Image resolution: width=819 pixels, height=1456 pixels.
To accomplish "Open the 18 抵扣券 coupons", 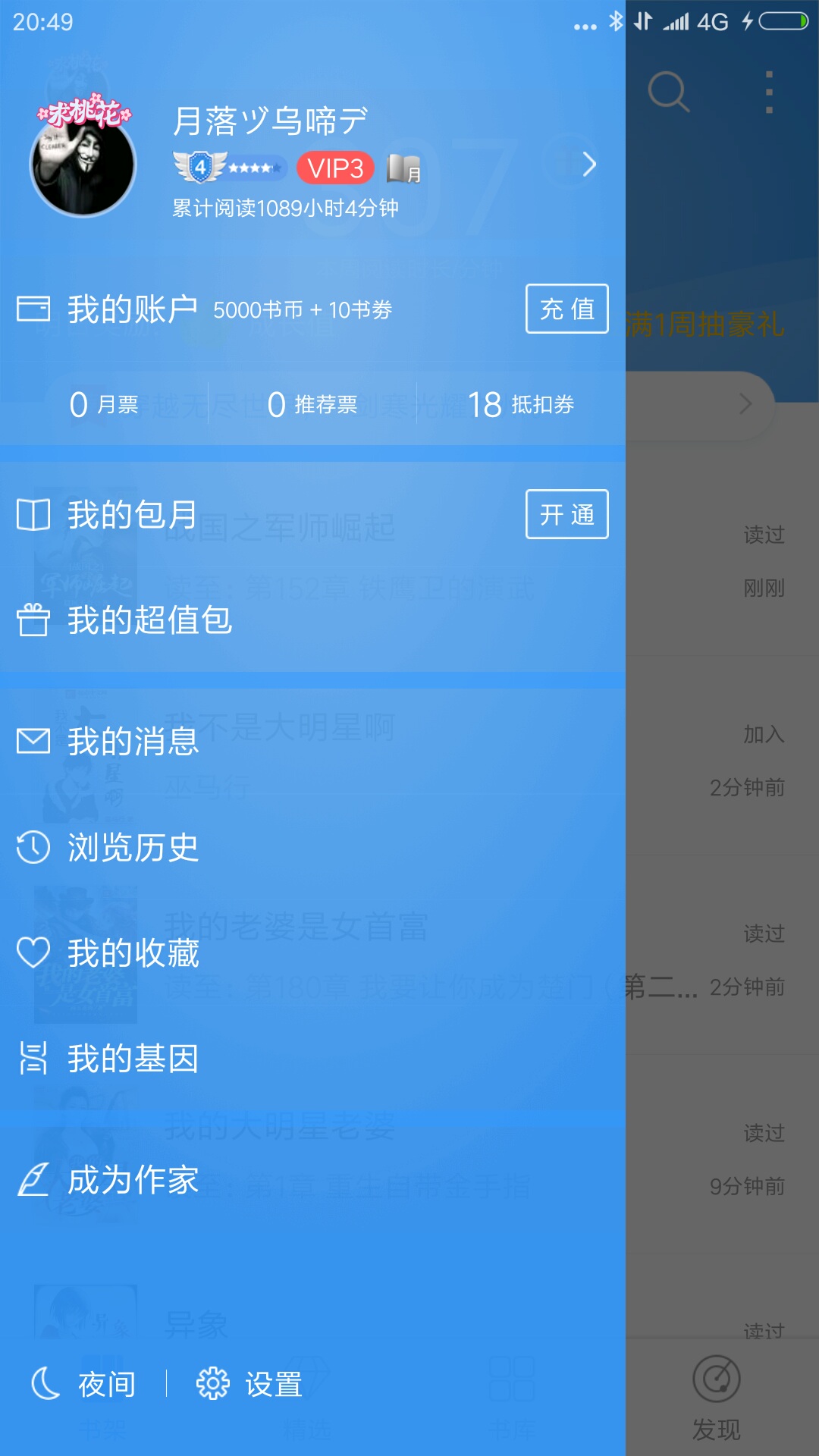I will 521,404.
